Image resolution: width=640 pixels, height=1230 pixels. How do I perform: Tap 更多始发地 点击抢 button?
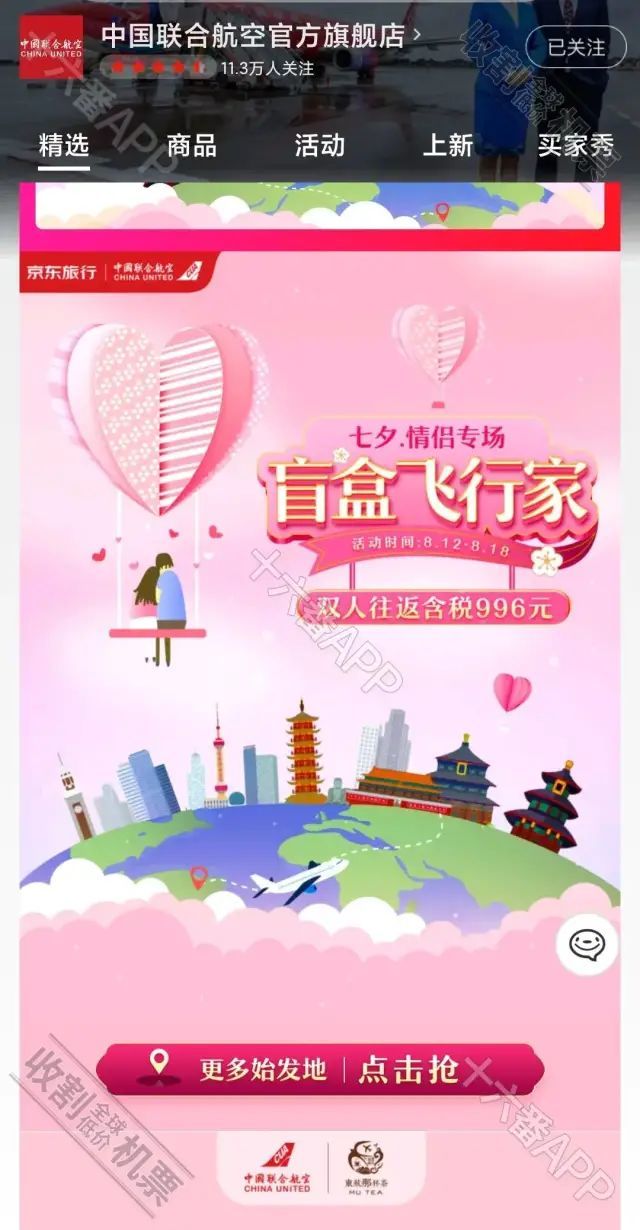tap(320, 1069)
